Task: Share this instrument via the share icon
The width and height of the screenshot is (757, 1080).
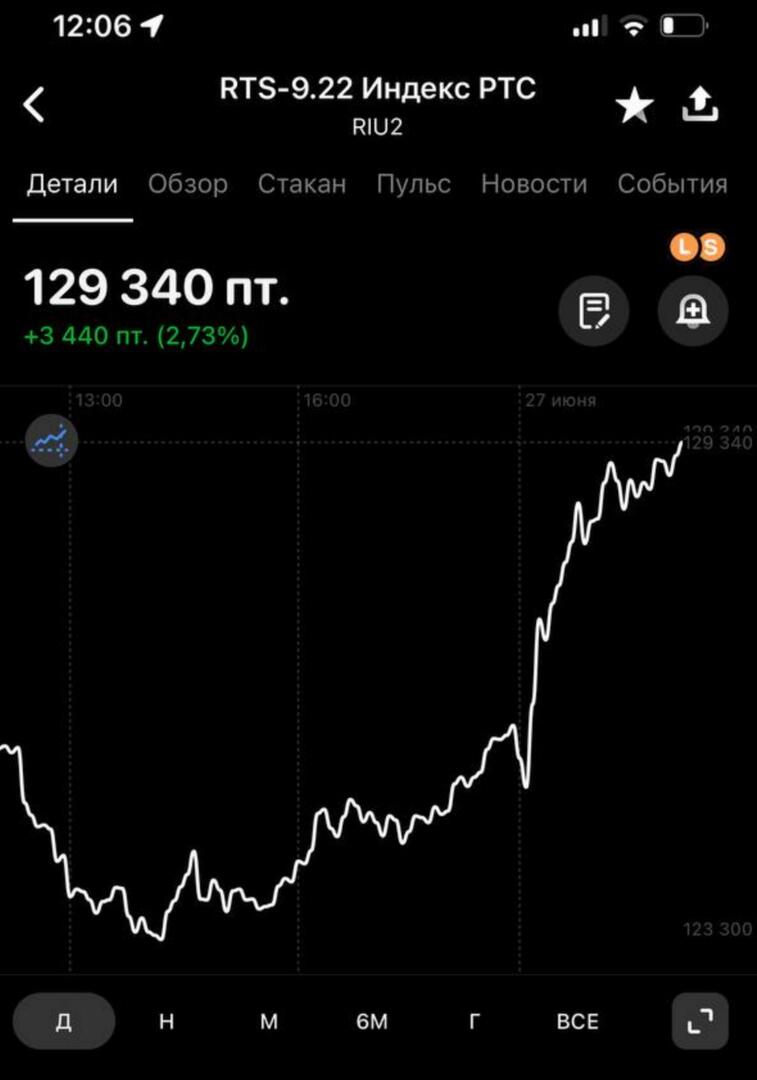Action: coord(701,105)
